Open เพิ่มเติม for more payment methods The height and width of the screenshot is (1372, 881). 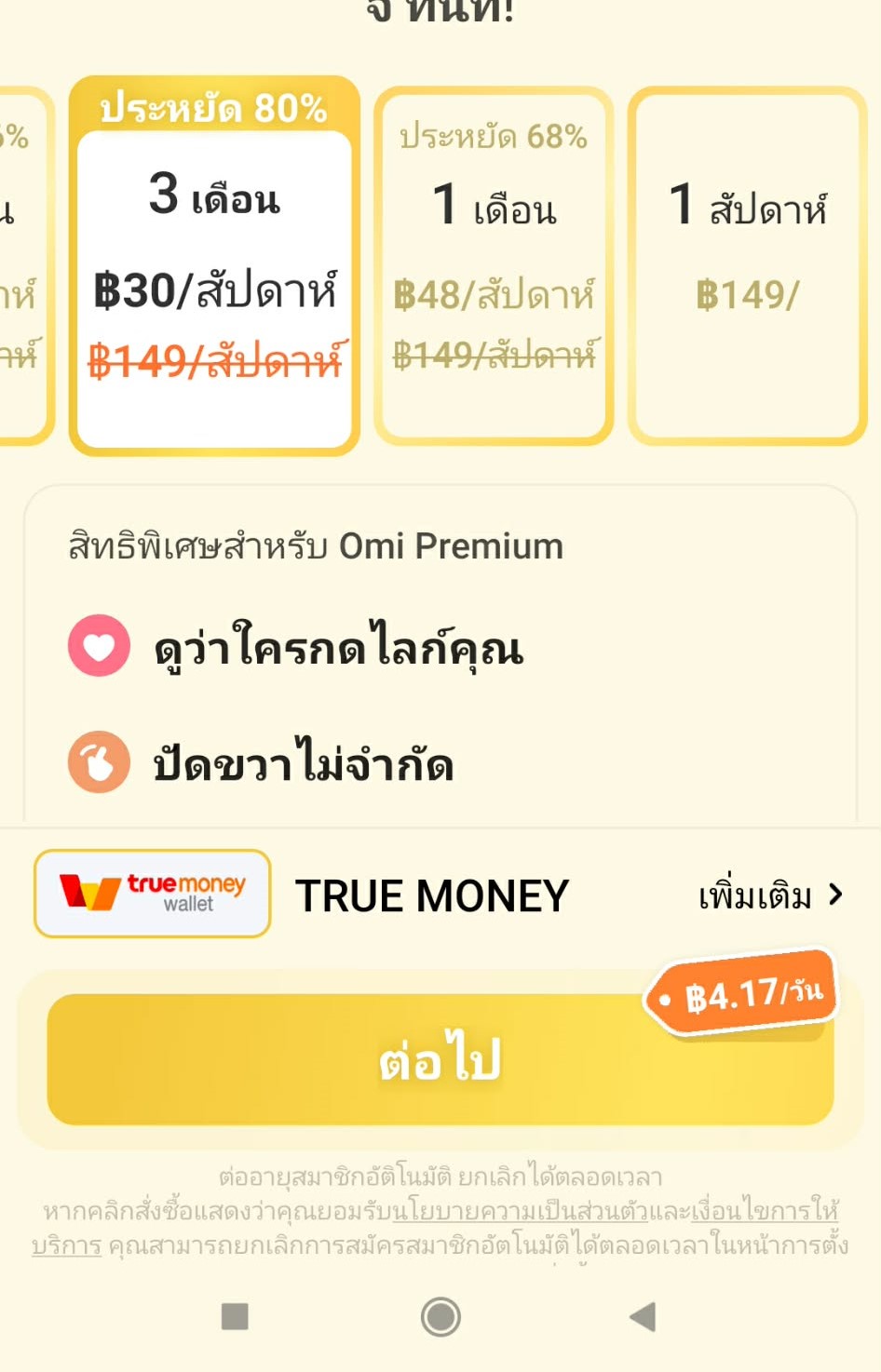[x=769, y=895]
